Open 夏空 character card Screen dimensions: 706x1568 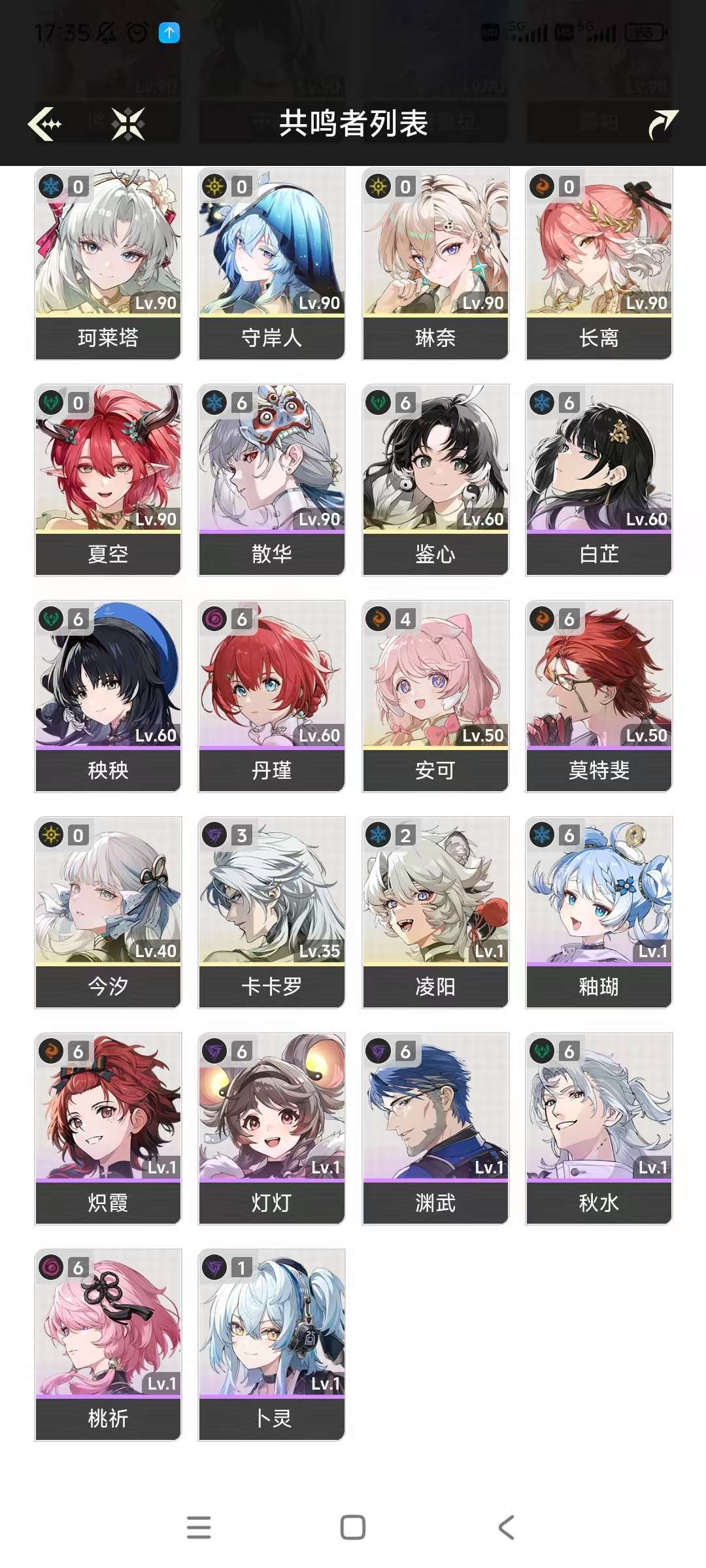(108, 480)
